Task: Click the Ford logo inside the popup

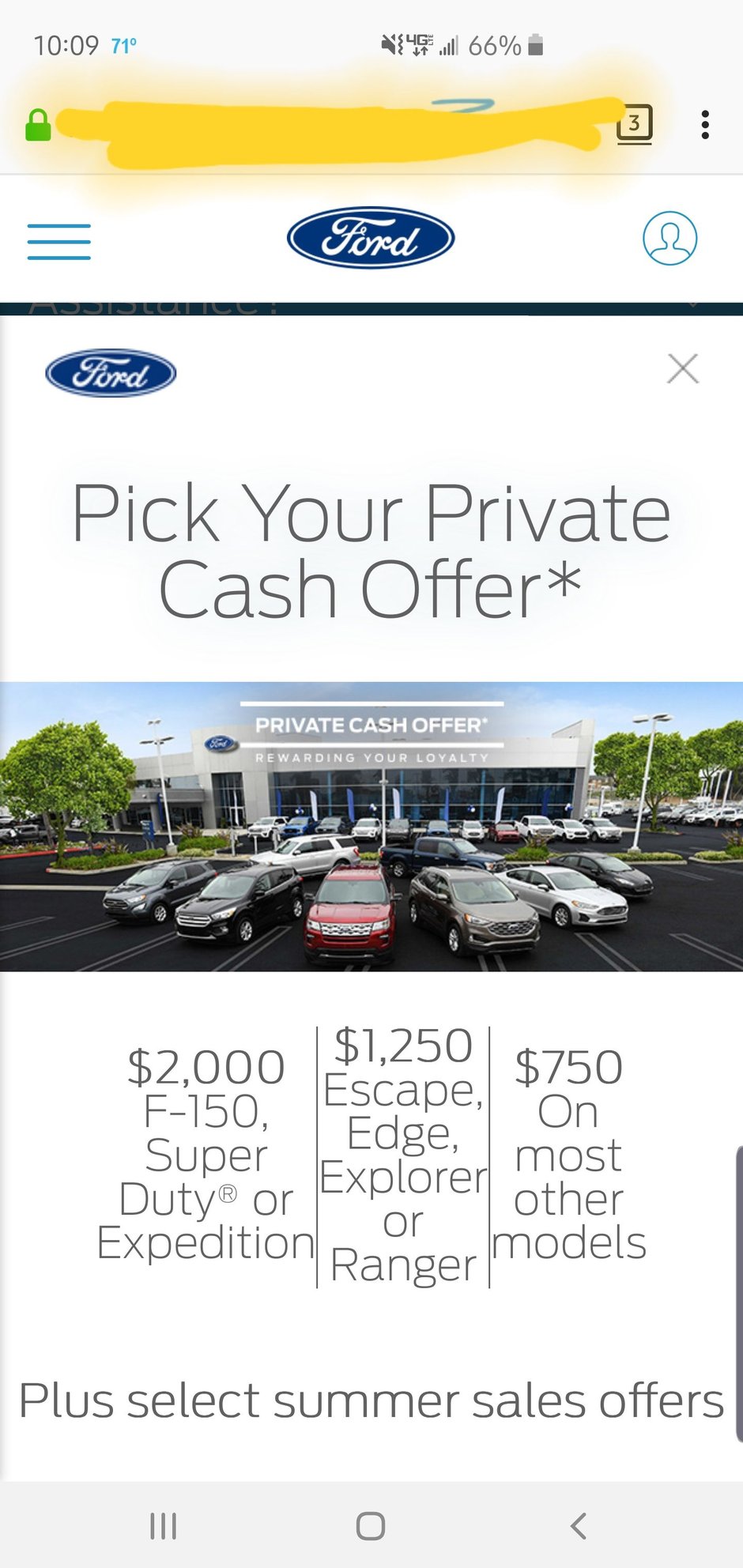Action: (111, 373)
